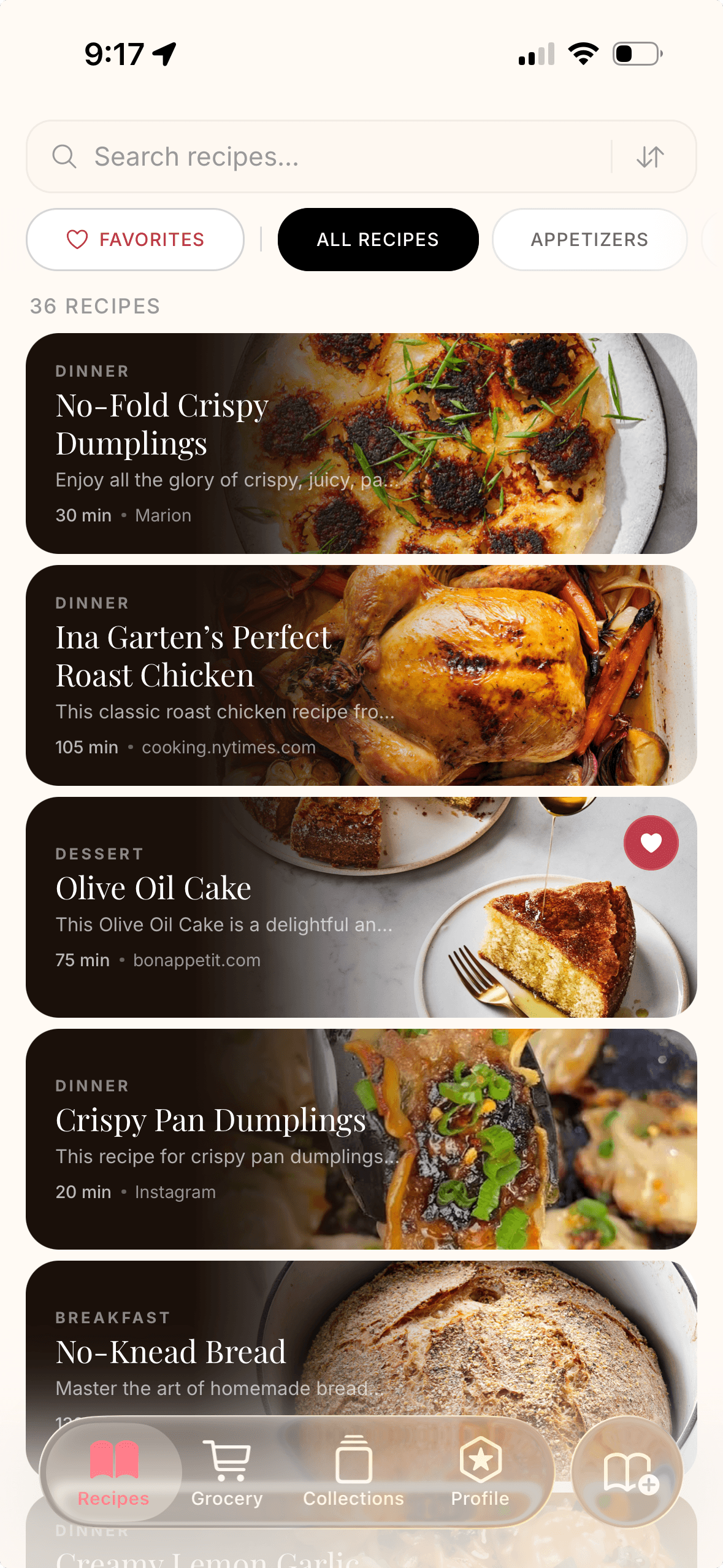Switch to the ALL RECIPES tab
723x1568 pixels.
pyautogui.click(x=378, y=239)
